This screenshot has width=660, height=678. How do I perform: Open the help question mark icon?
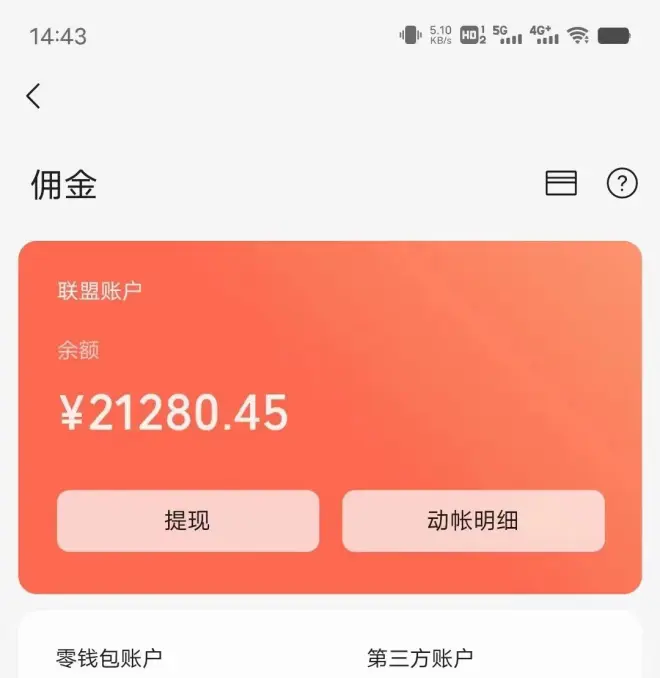pyautogui.click(x=622, y=183)
